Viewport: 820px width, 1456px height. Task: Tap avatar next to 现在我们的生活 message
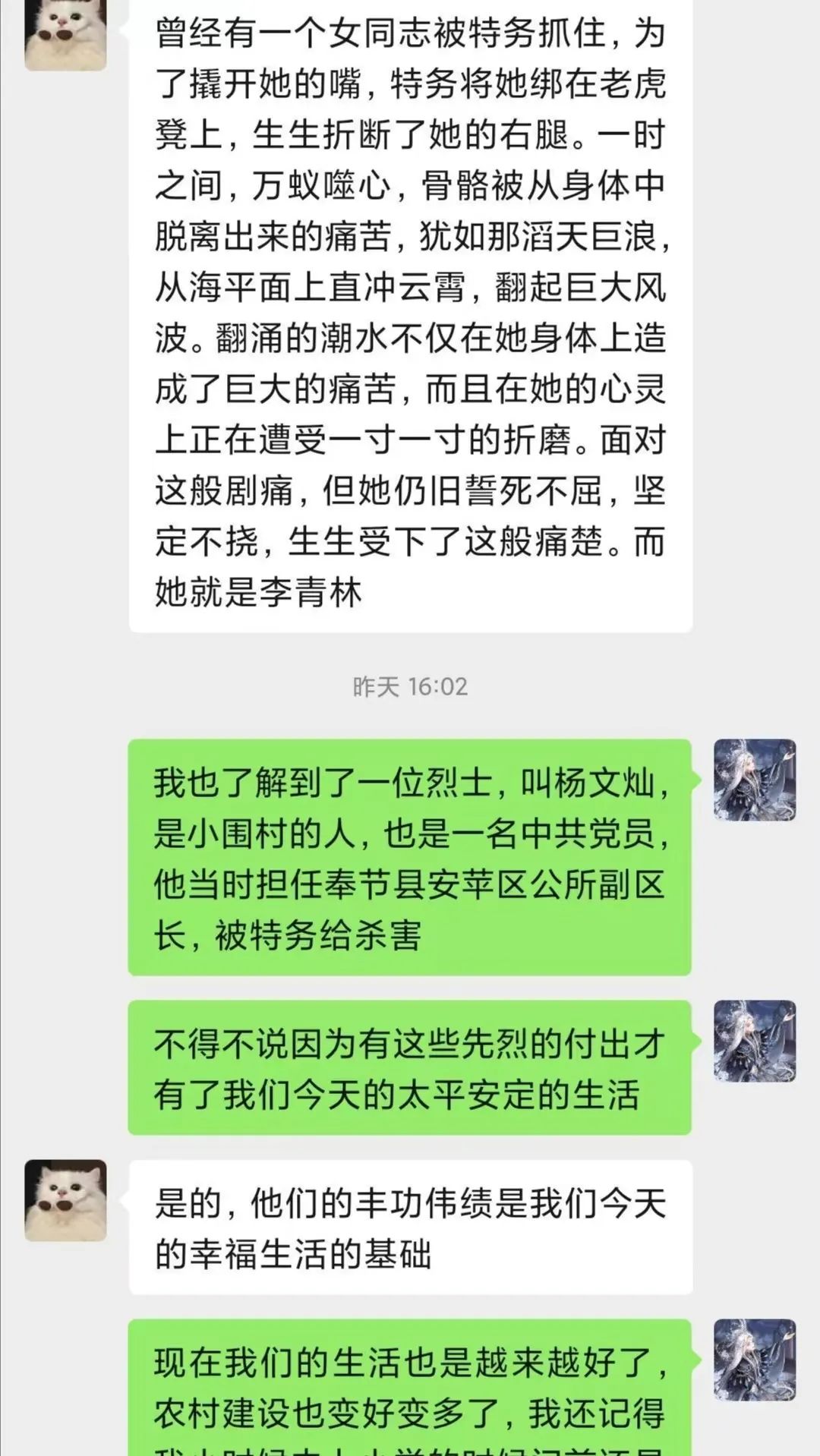coord(755,1360)
